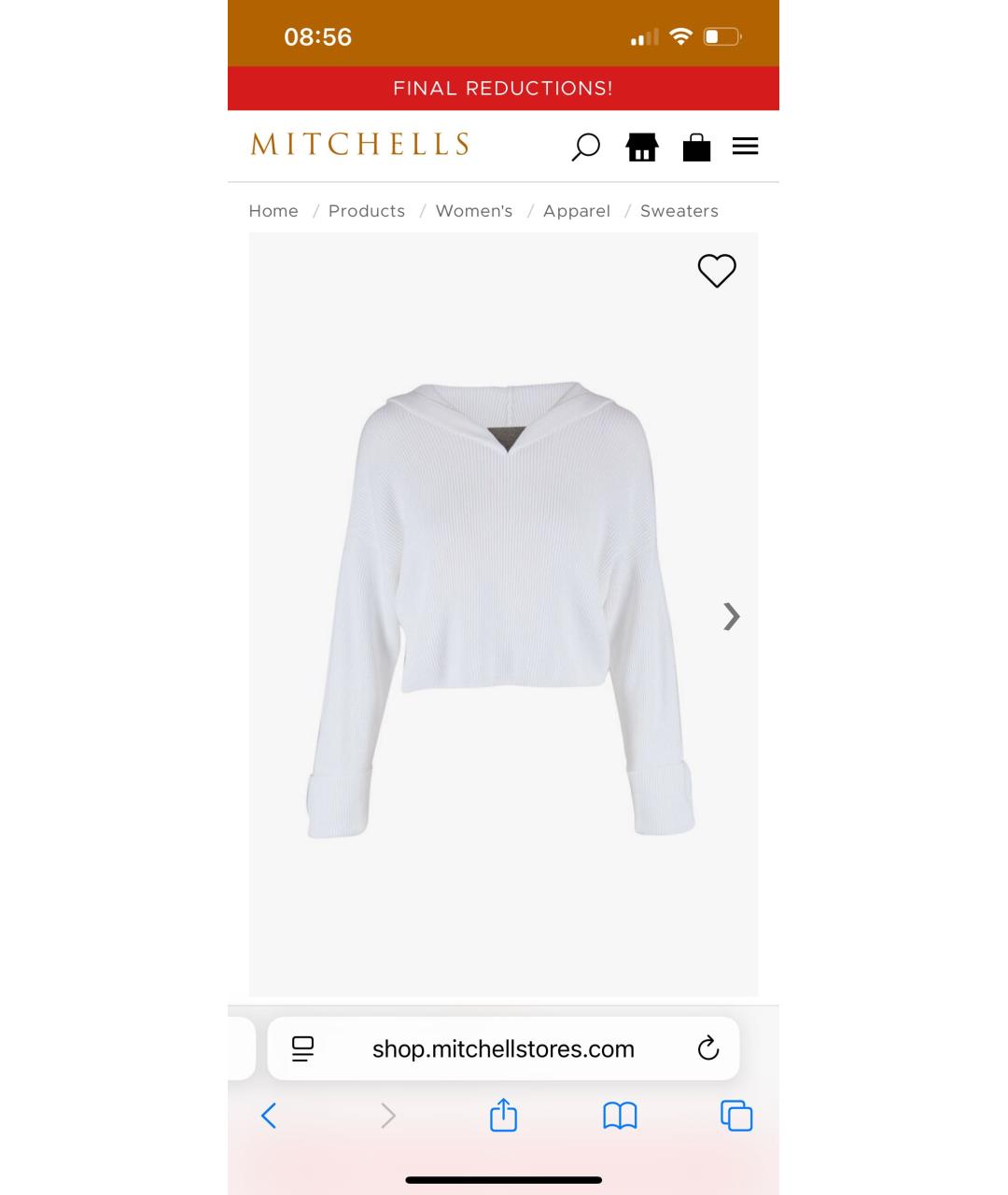
Task: Tap the FINAL REDUCTIONS! banner
Action: [503, 89]
